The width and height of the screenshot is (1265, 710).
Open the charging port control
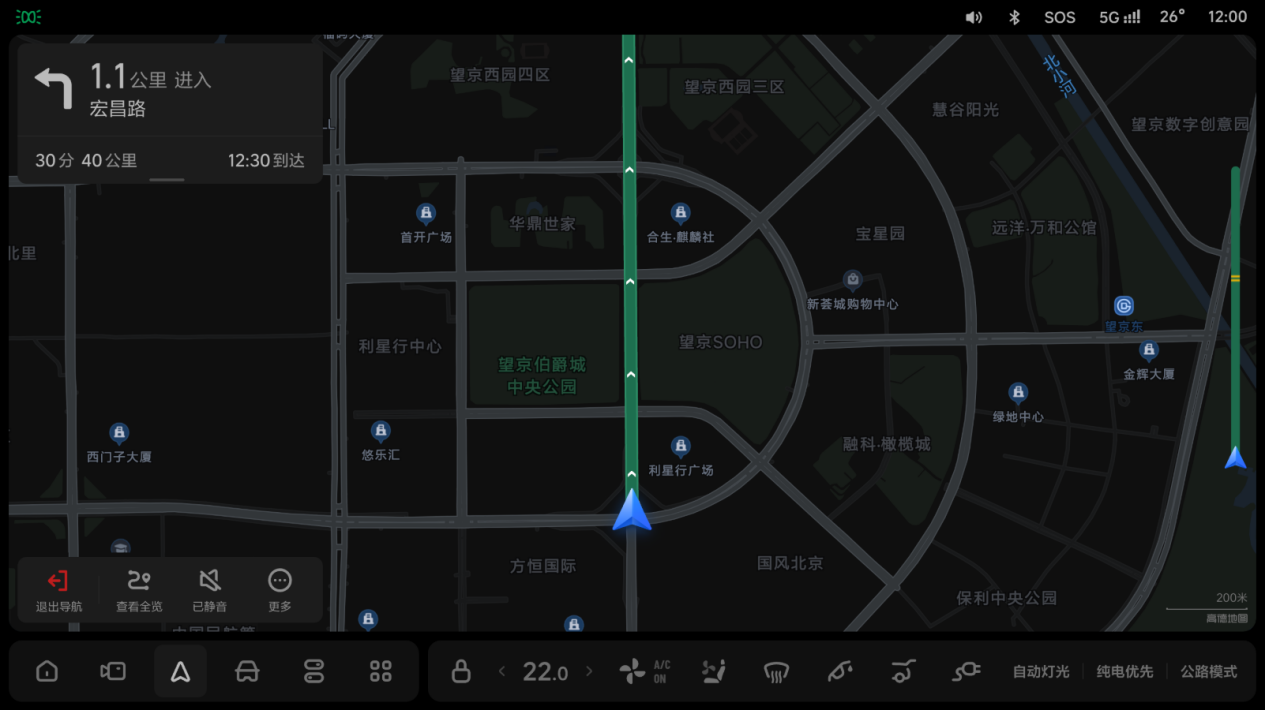966,671
